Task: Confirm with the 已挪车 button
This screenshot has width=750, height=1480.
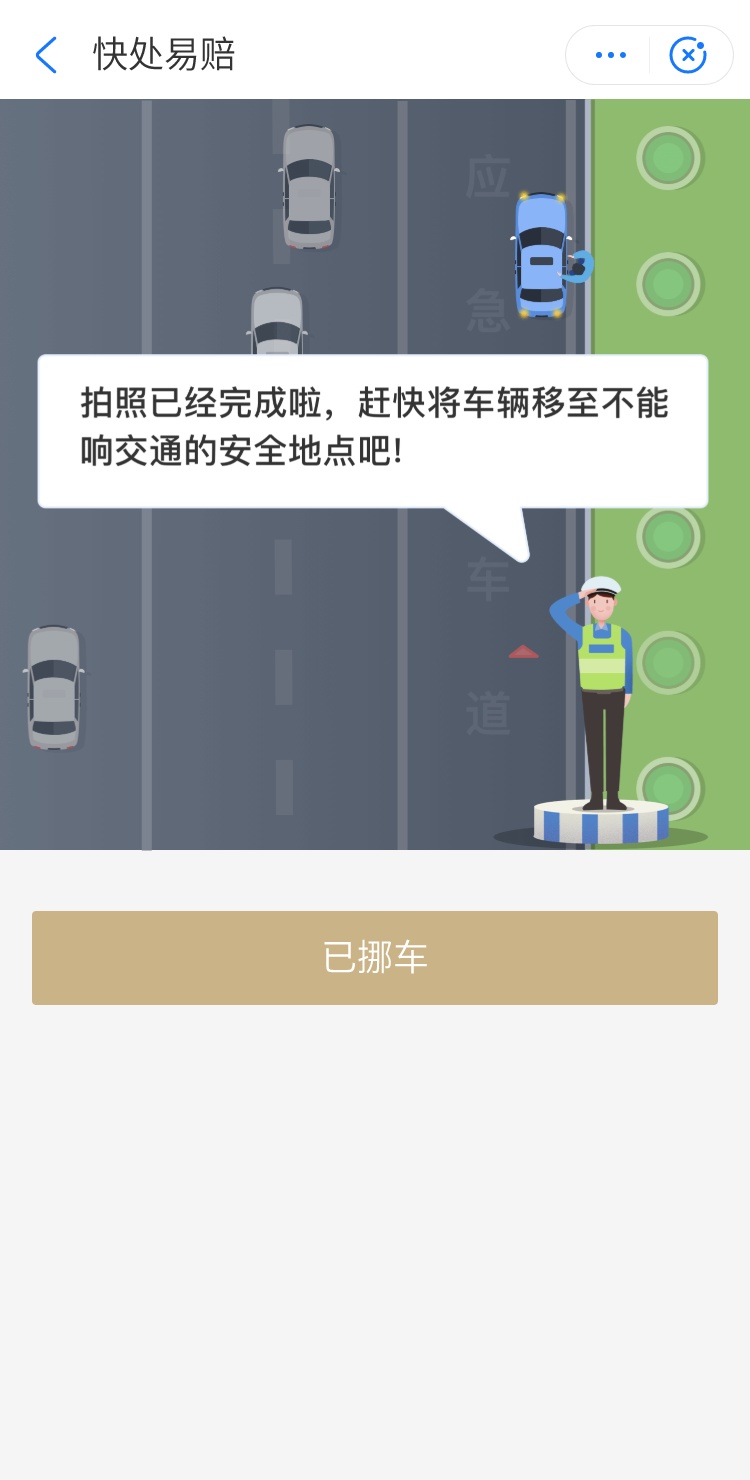Action: 375,958
